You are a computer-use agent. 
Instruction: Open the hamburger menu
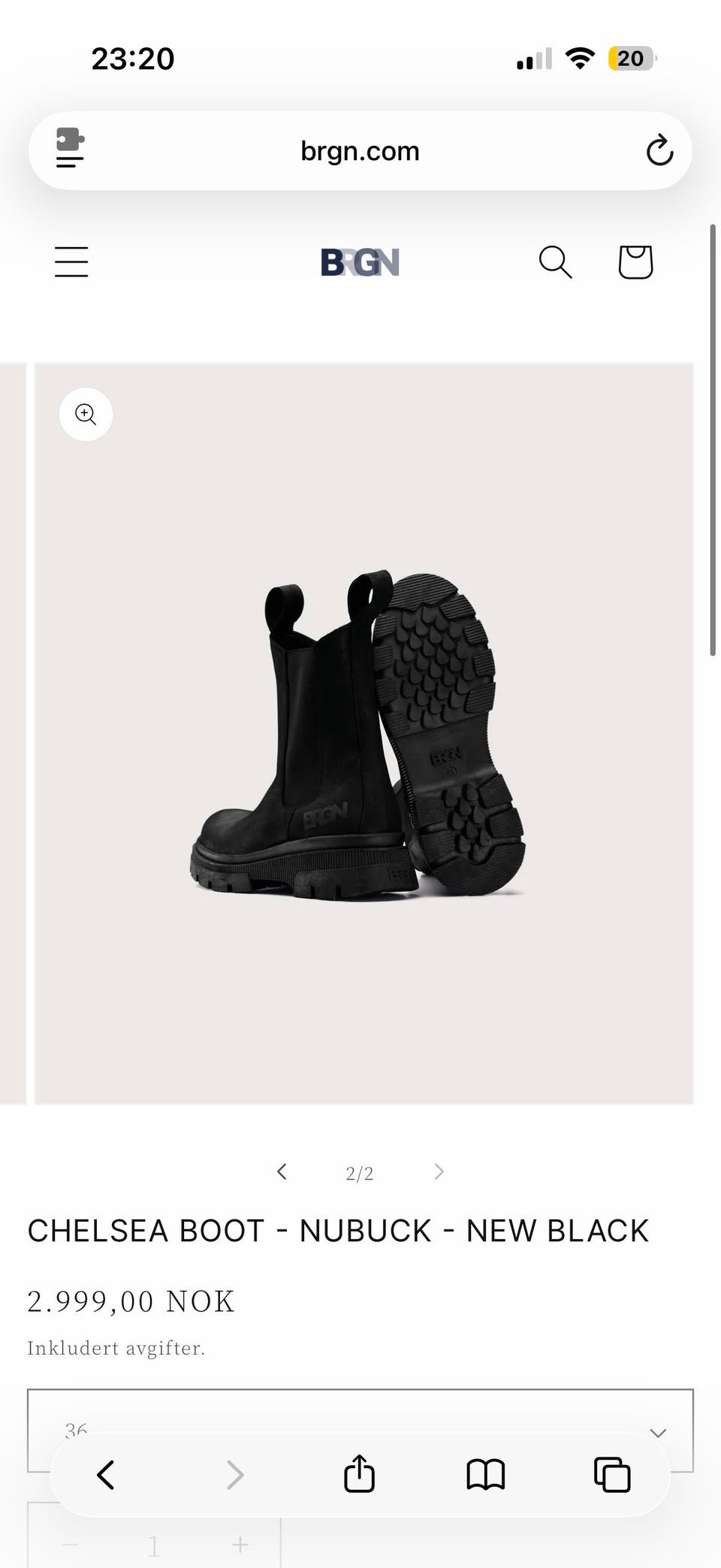pyautogui.click(x=71, y=262)
